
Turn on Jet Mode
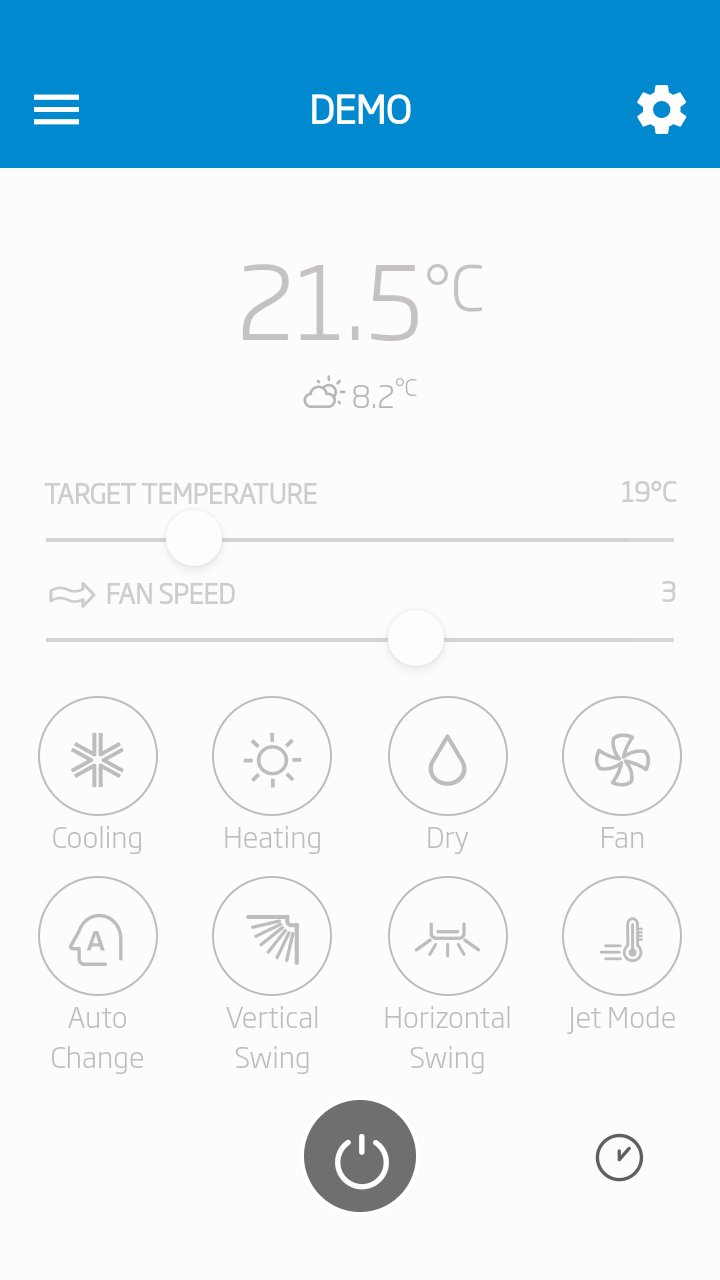tap(622, 937)
